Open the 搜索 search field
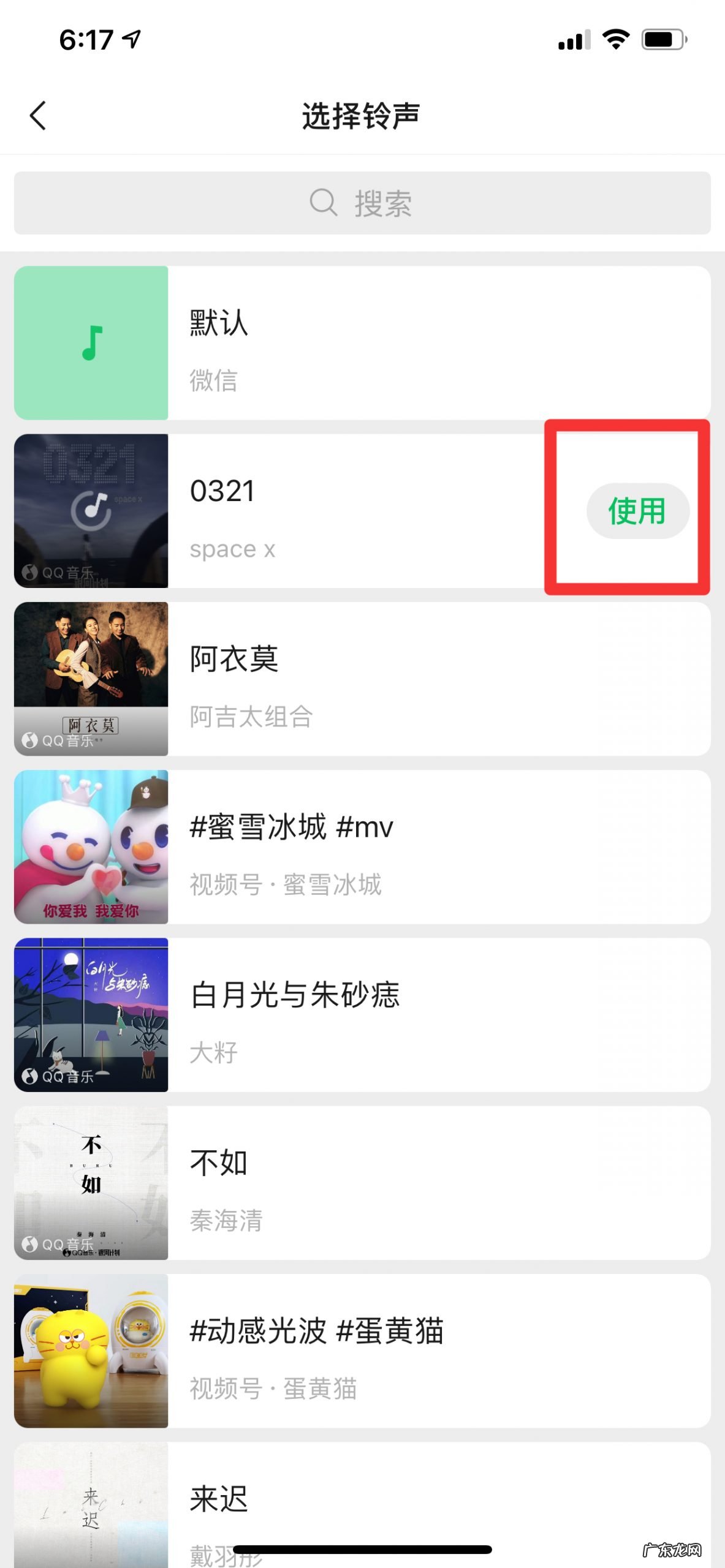 point(362,203)
